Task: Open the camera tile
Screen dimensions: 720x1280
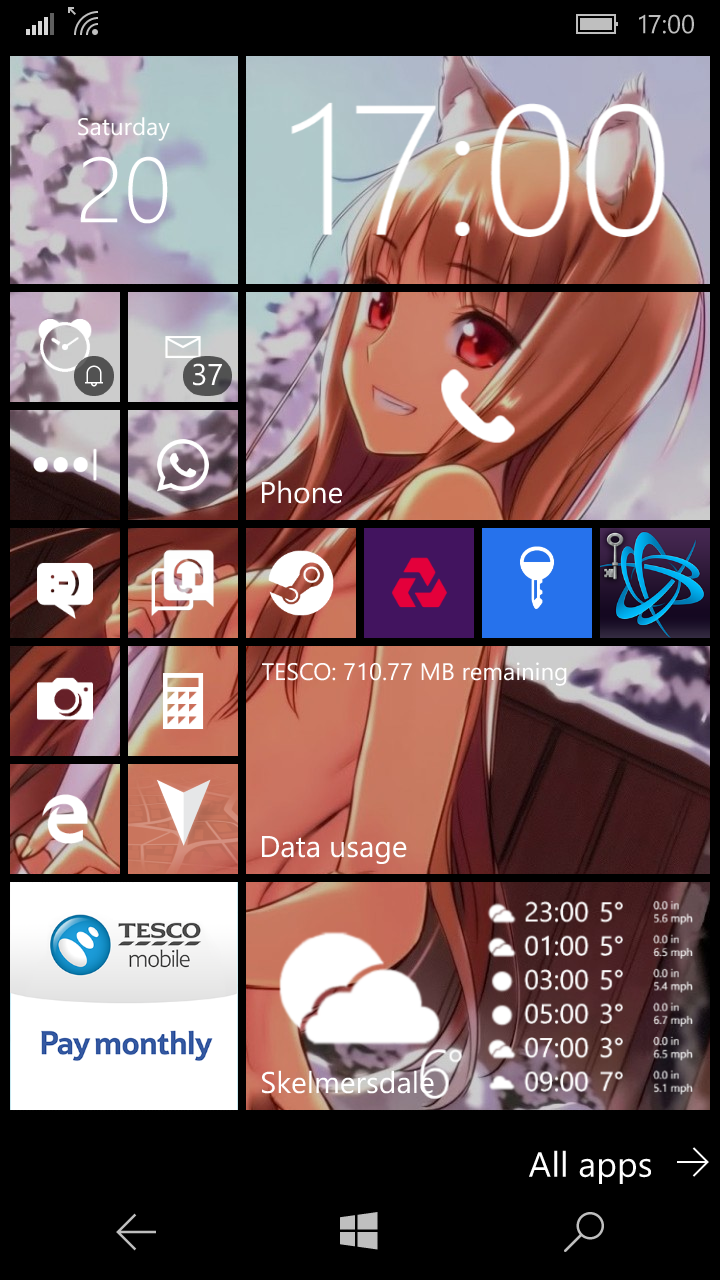Action: coord(65,701)
